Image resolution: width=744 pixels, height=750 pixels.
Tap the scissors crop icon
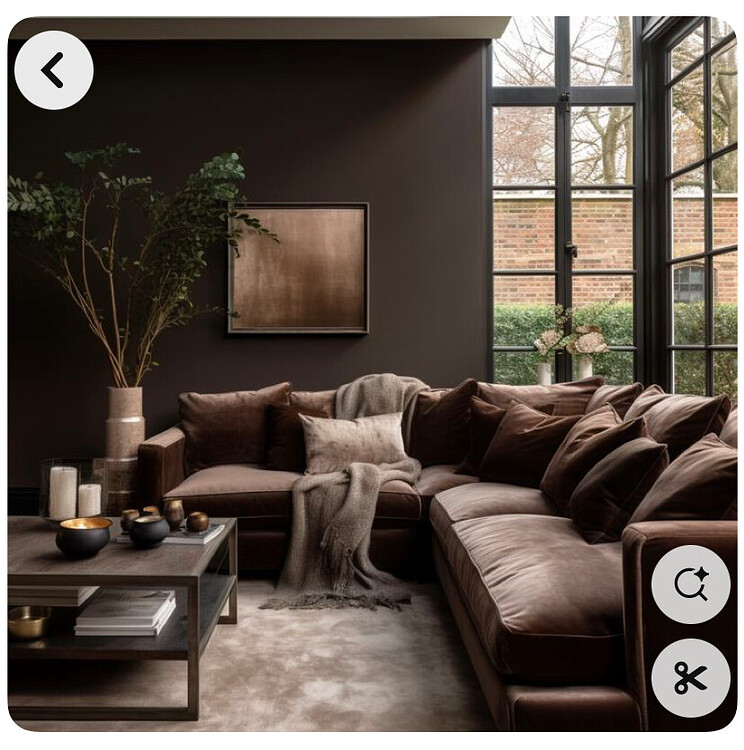(x=690, y=677)
